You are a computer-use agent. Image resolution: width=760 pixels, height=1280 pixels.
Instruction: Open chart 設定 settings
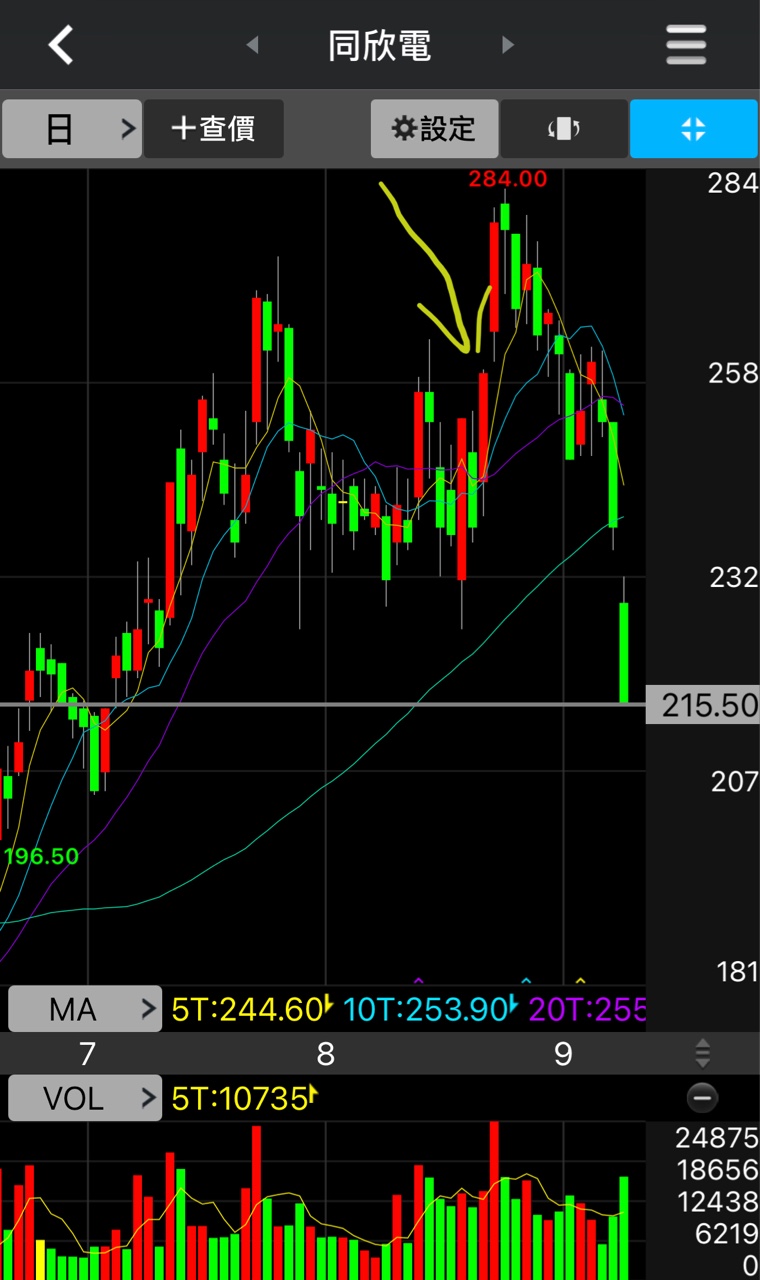click(x=434, y=129)
